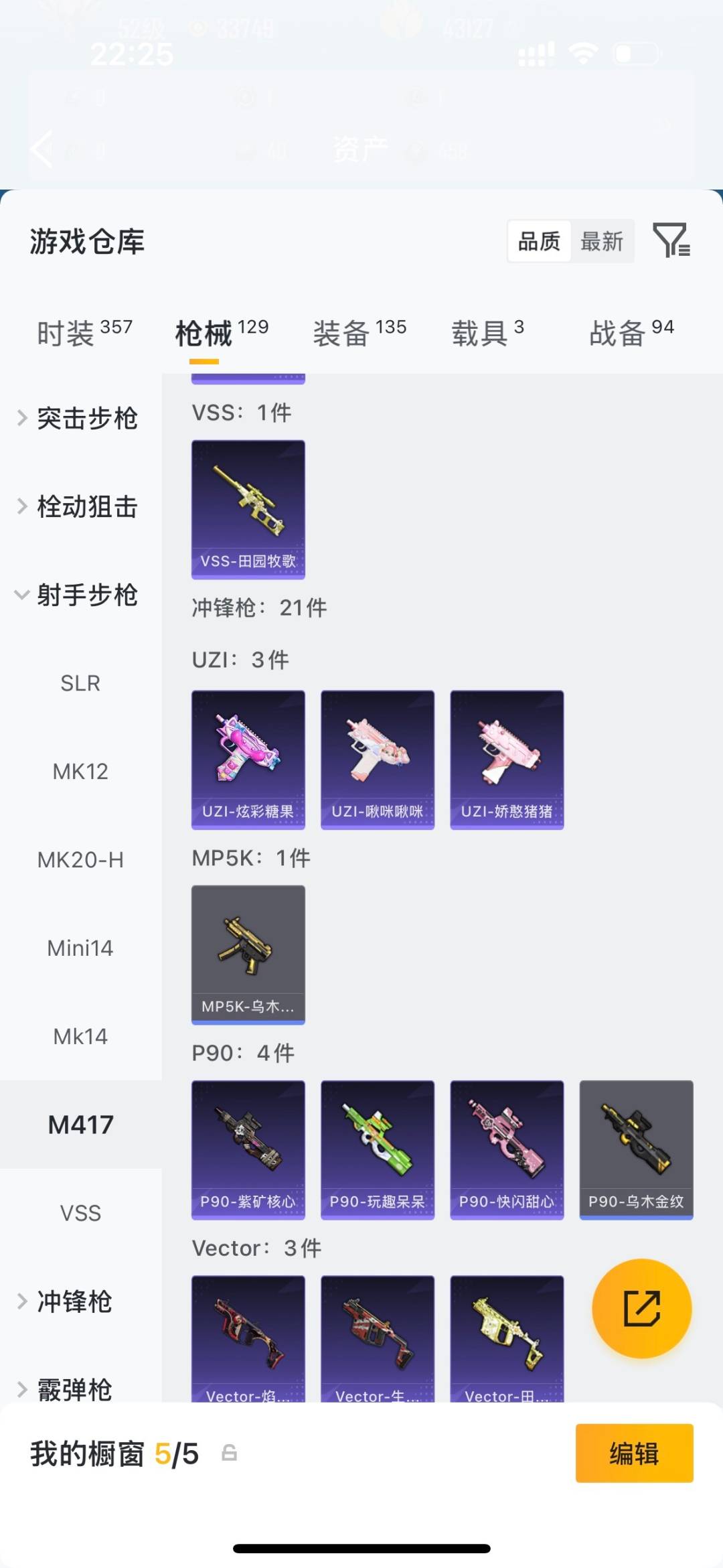Viewport: 723px width, 1568px height.
Task: Click the 编辑 button
Action: pyautogui.click(x=634, y=1453)
